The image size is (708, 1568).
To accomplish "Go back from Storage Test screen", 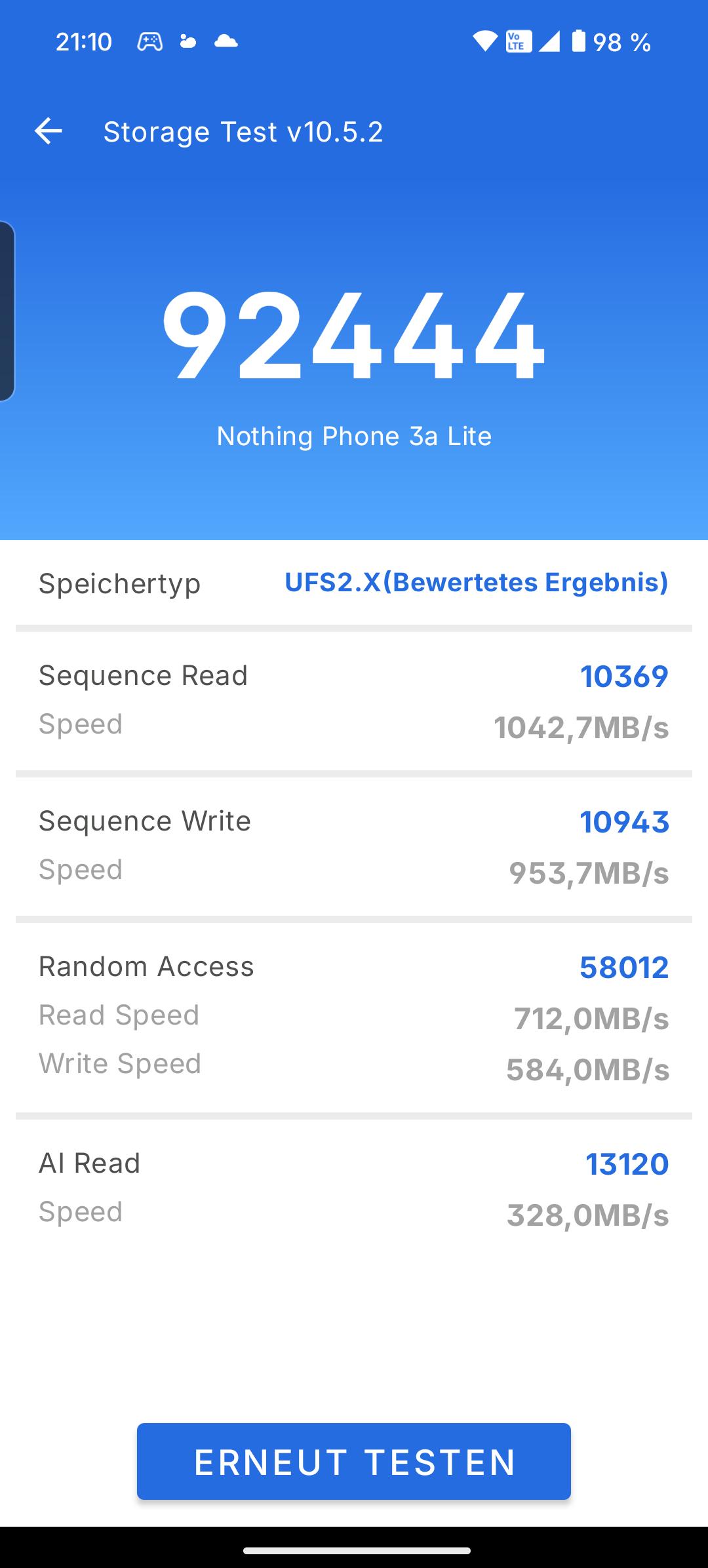I will pyautogui.click(x=48, y=131).
